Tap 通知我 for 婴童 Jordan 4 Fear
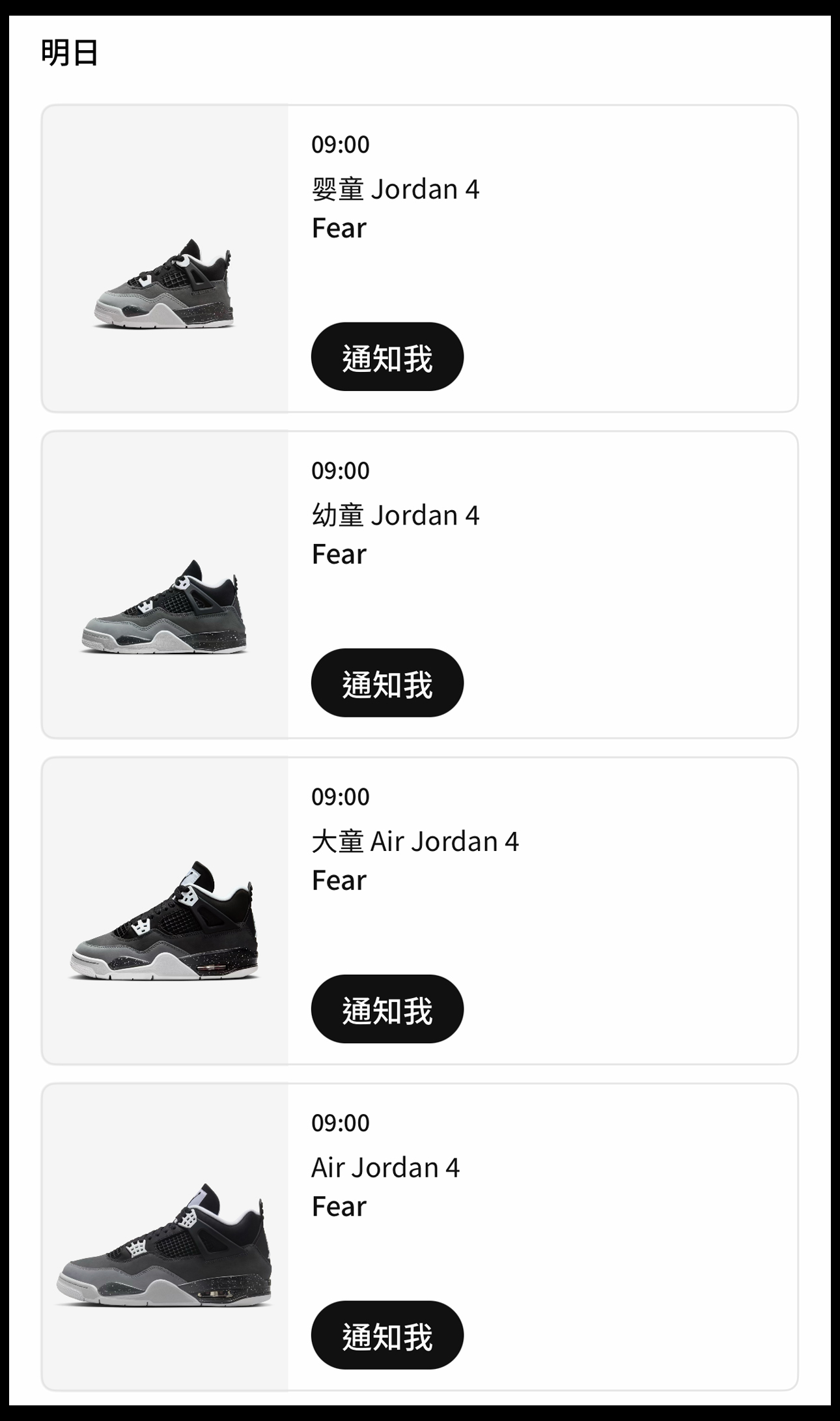 pos(387,357)
